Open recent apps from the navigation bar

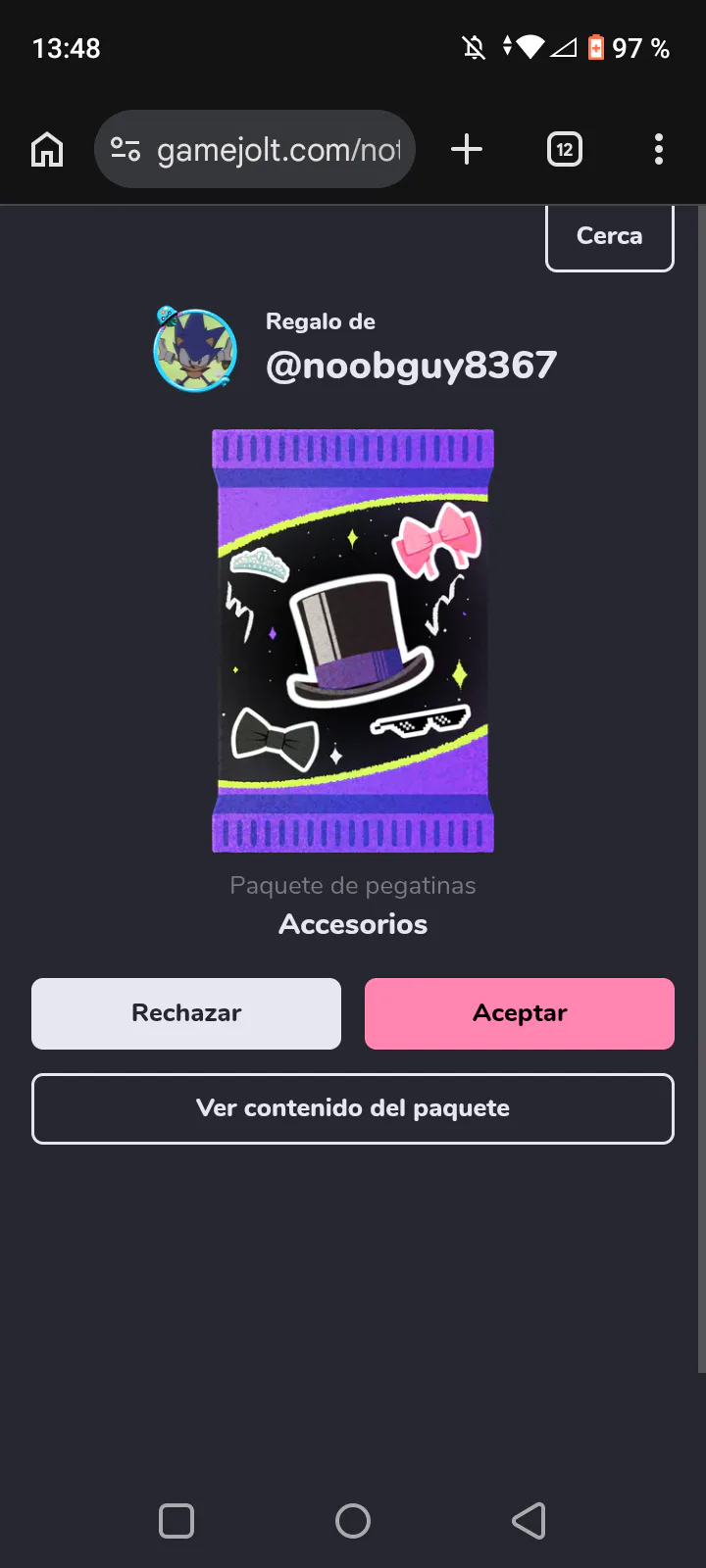(176, 1521)
